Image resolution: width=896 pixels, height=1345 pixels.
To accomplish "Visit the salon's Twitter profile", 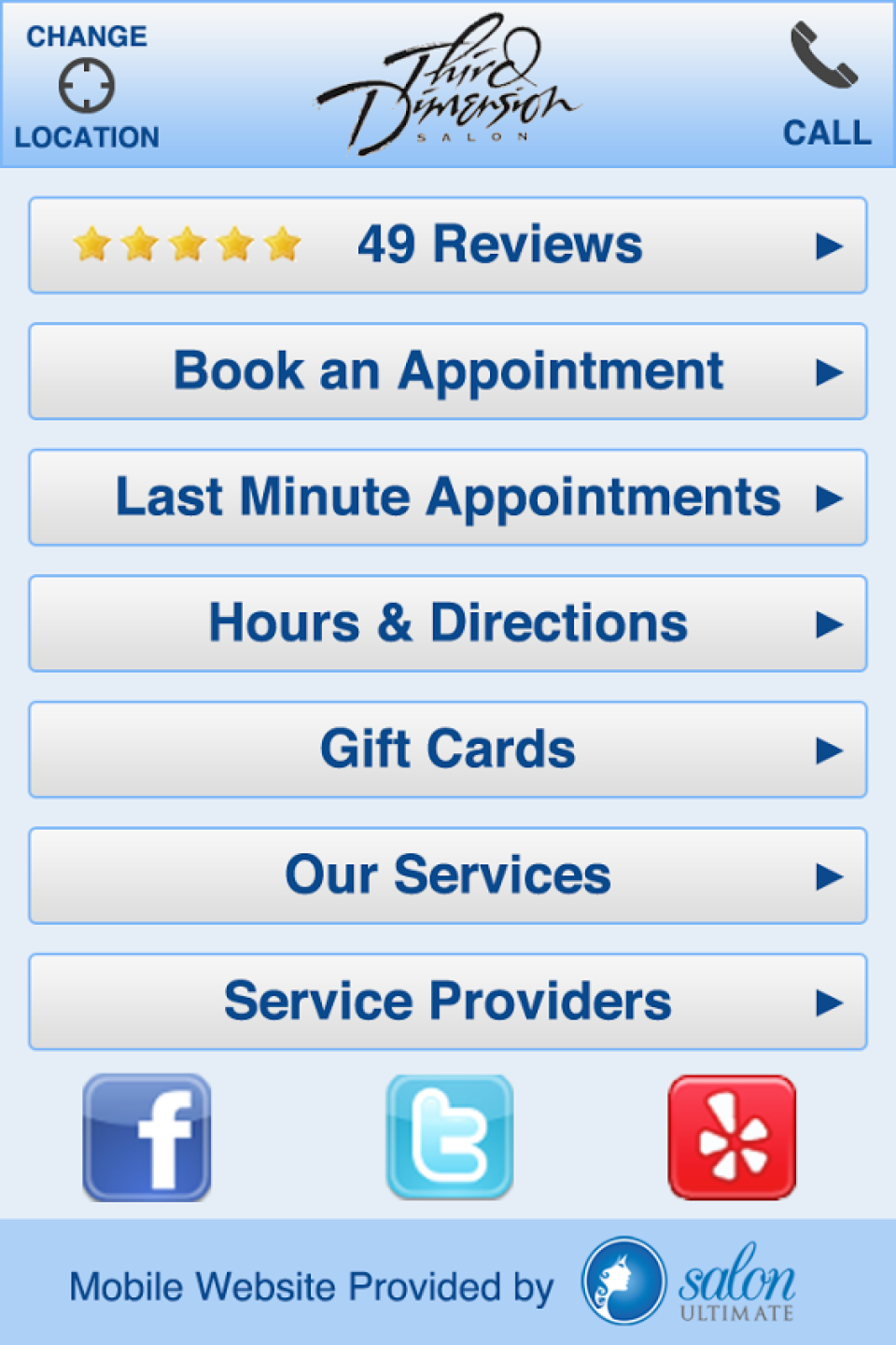I will [450, 1137].
